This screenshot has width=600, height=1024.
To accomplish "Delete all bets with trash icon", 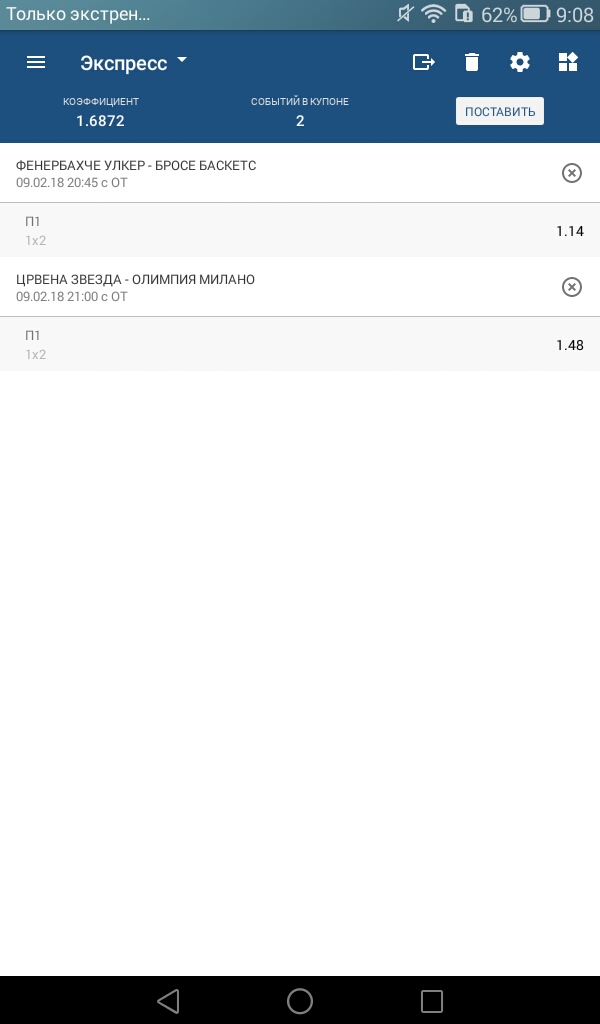I will click(x=472, y=62).
